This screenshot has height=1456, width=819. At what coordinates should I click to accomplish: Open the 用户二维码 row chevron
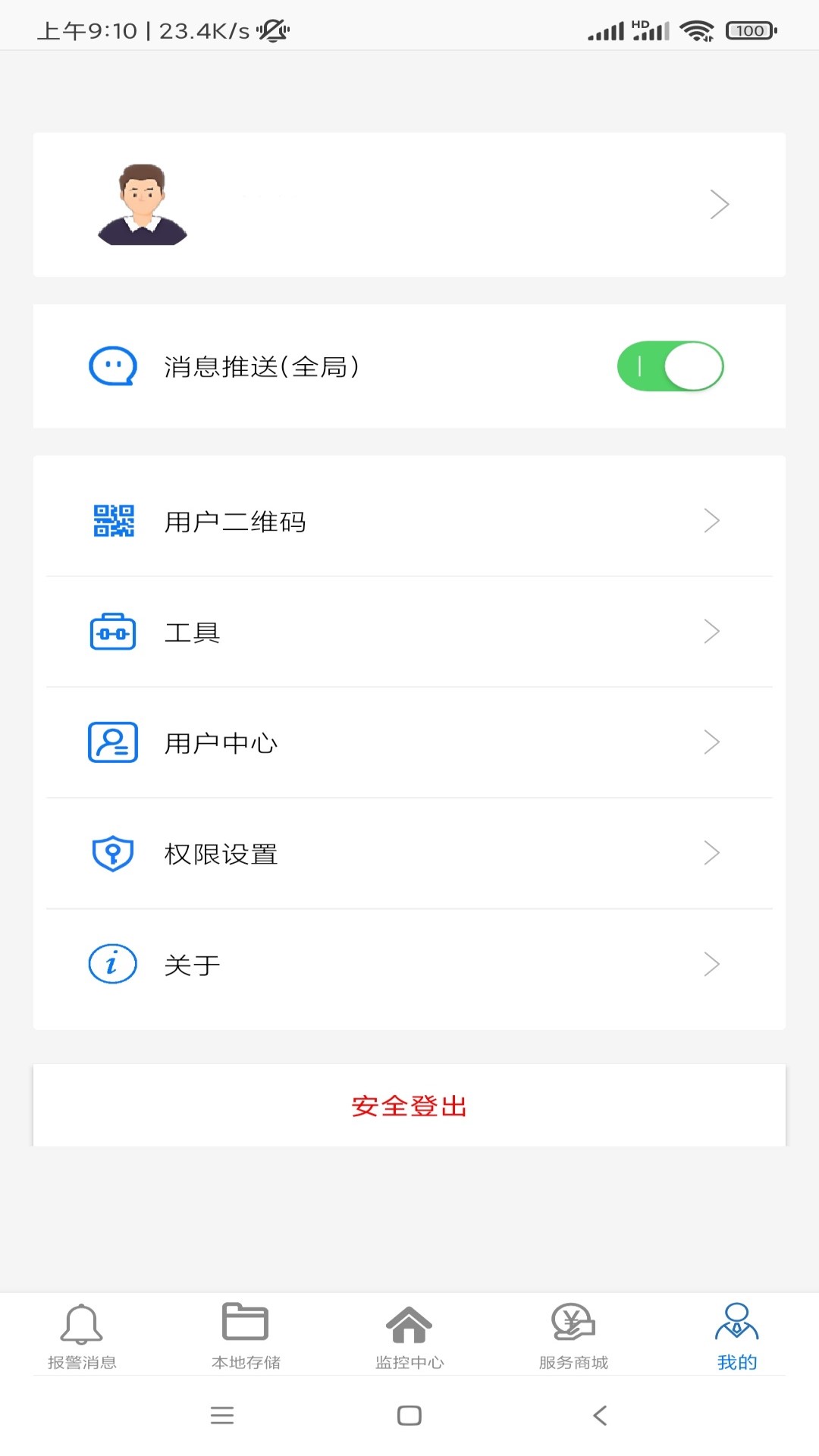point(711,521)
